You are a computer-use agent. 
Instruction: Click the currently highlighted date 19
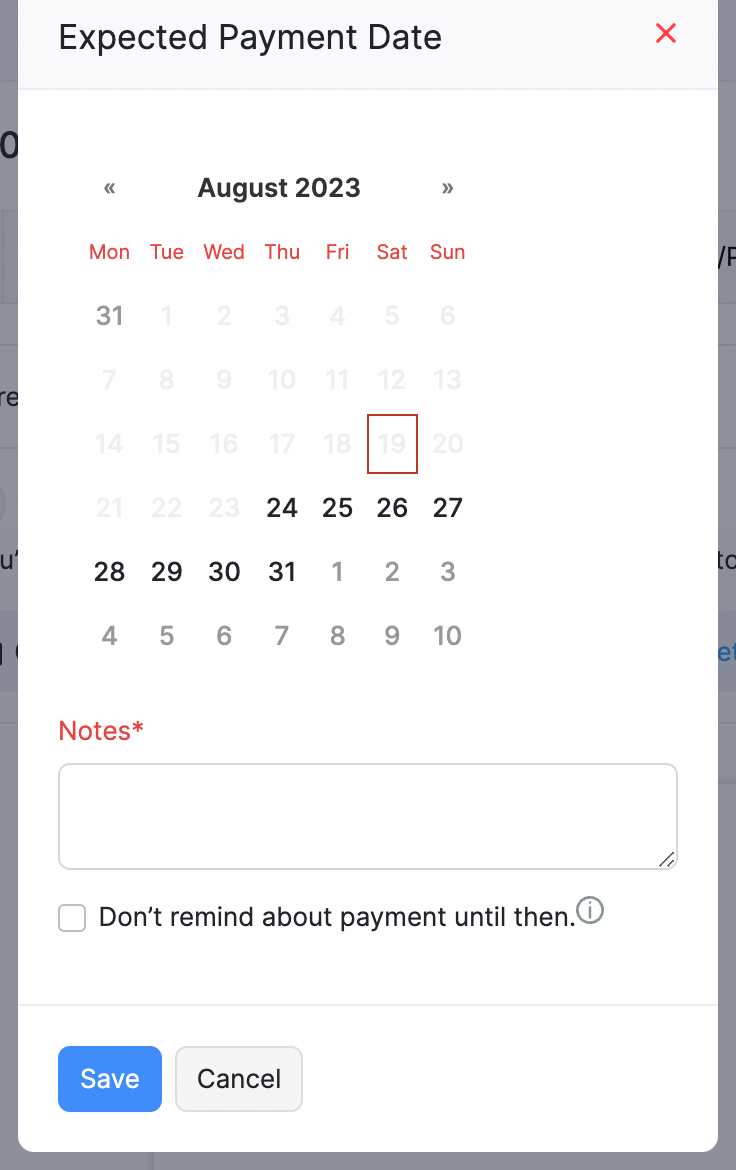point(392,443)
